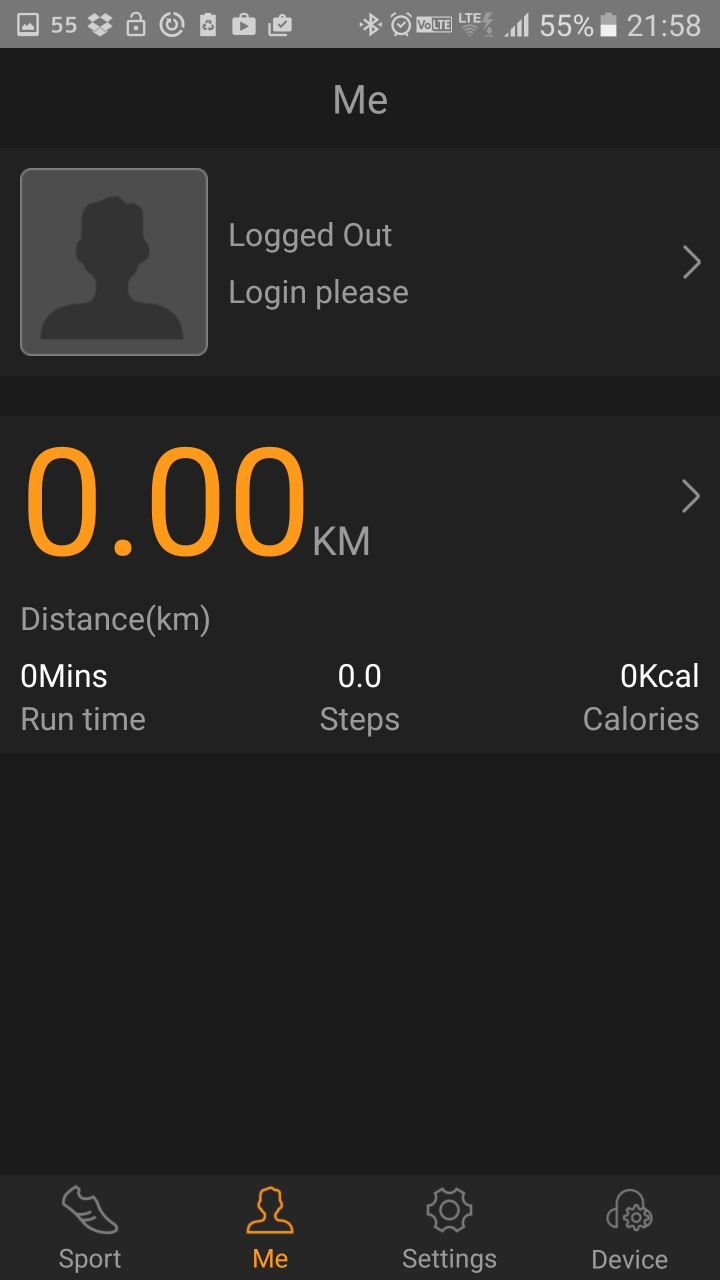This screenshot has width=720, height=1280.
Task: Go to the Settings tab
Action: 450,1228
